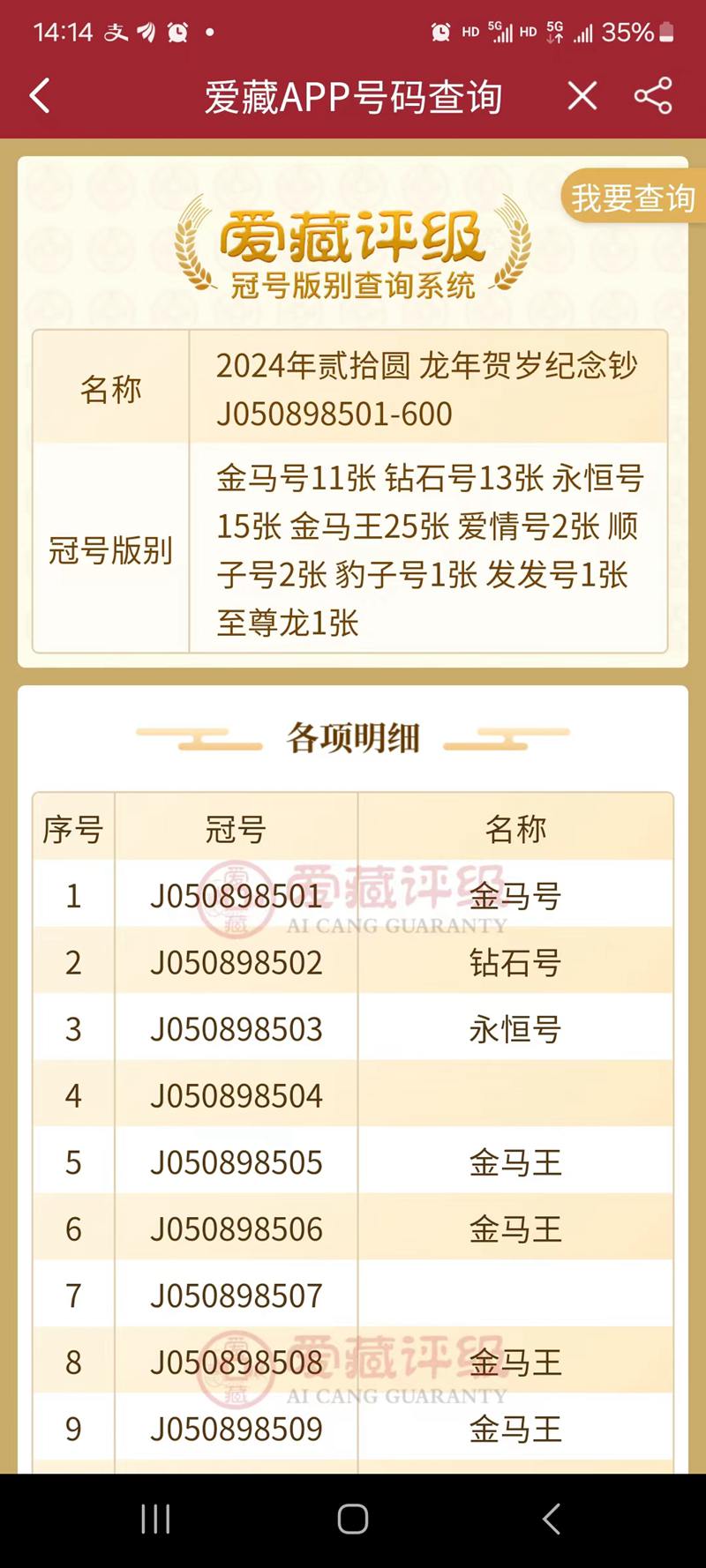Go to the phone home screen
706x1568 pixels.
[353, 1519]
